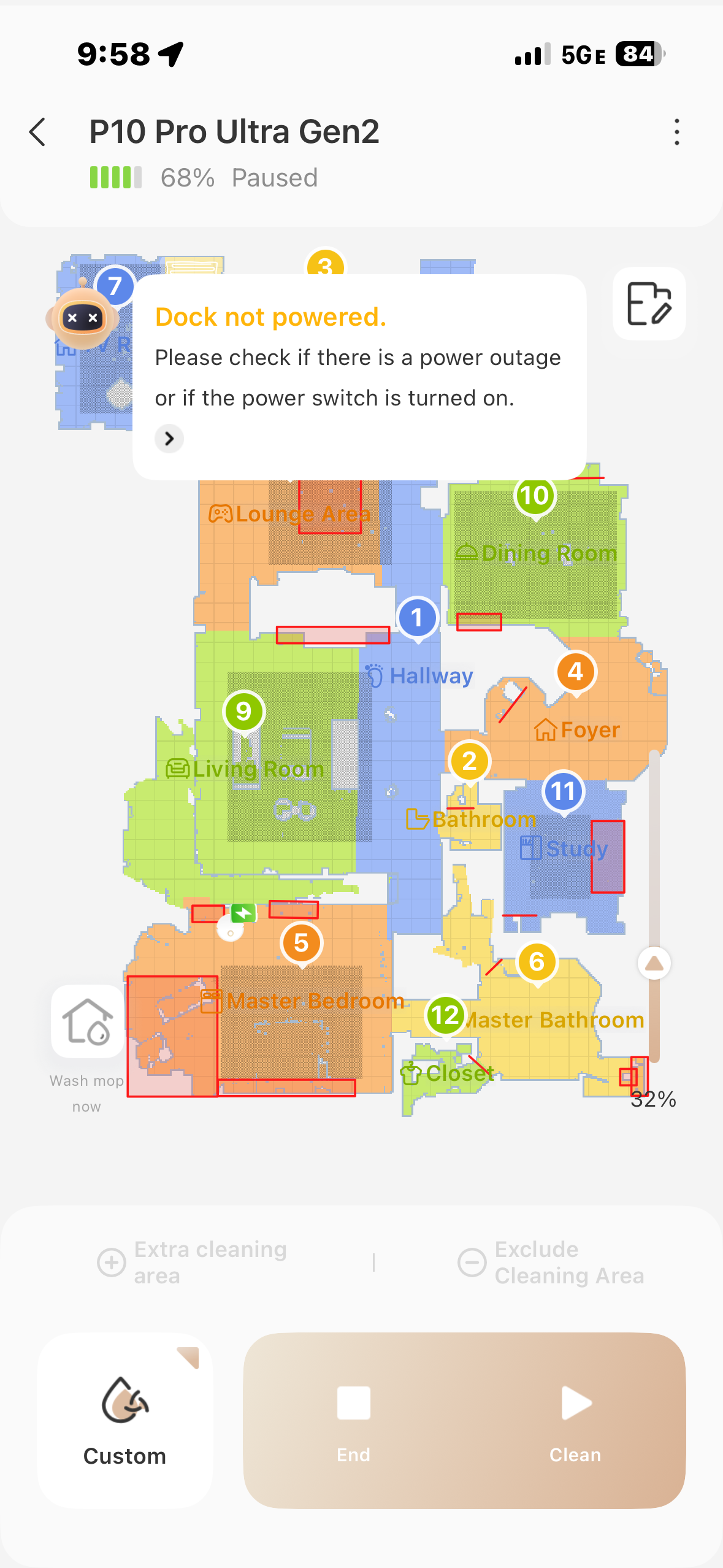The height and width of the screenshot is (1568, 723).
Task: Select the Foyer on the map
Action: (576, 730)
